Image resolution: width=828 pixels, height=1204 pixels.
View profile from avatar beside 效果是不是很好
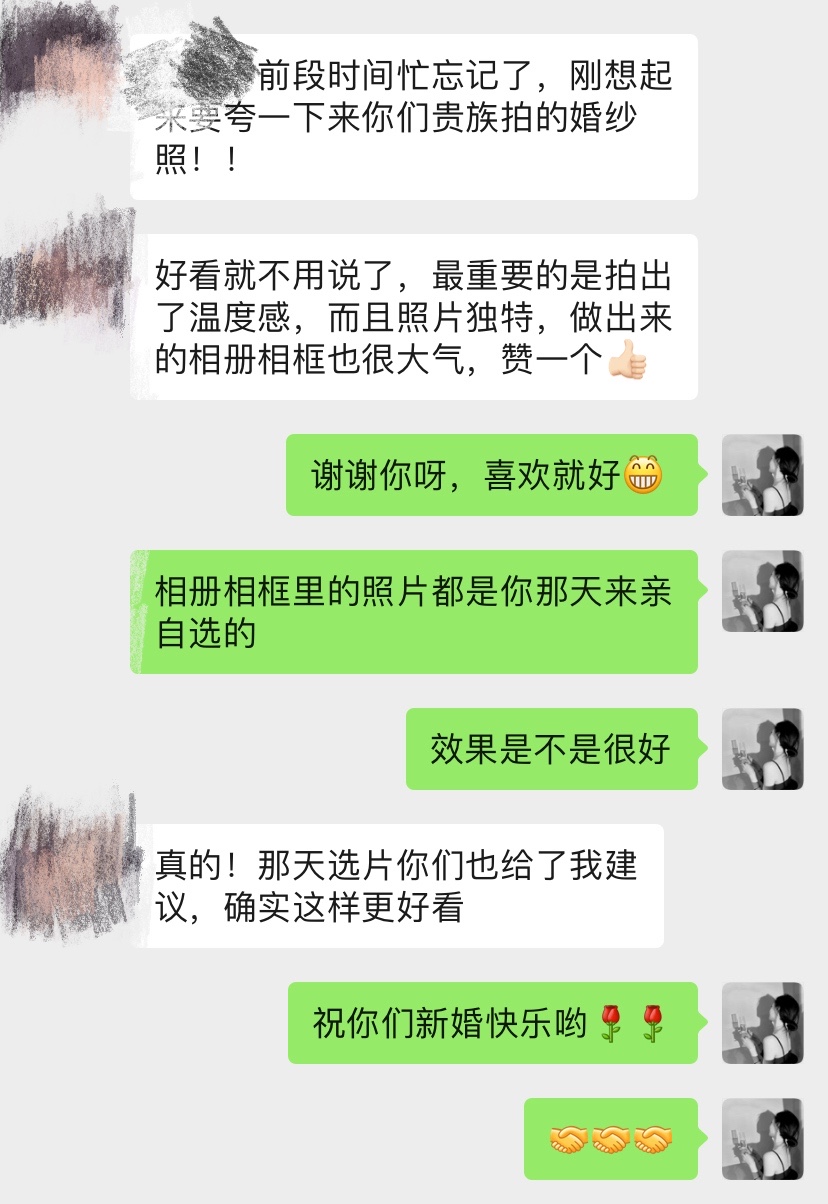coord(762,749)
